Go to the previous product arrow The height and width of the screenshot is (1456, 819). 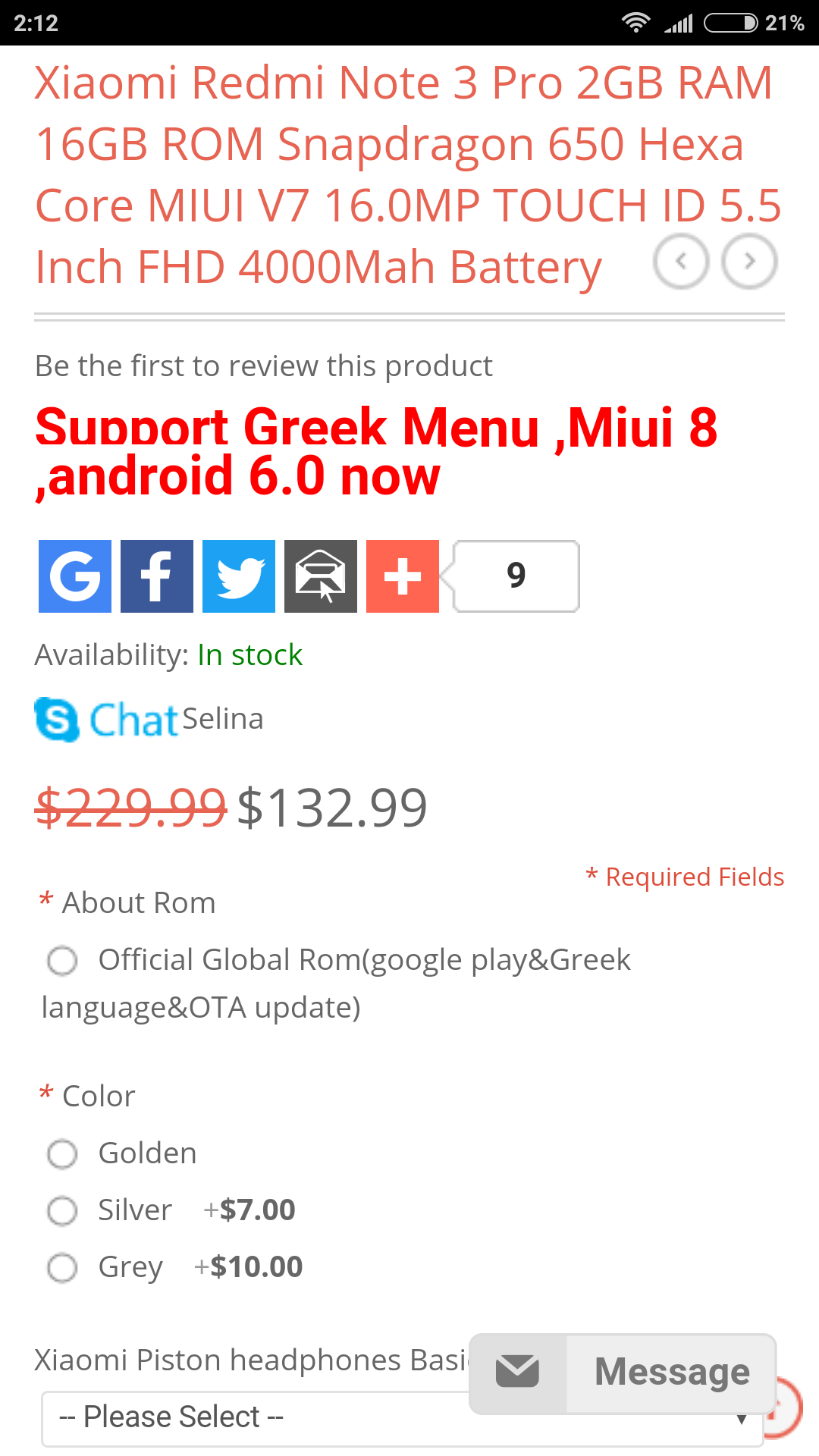[681, 262]
